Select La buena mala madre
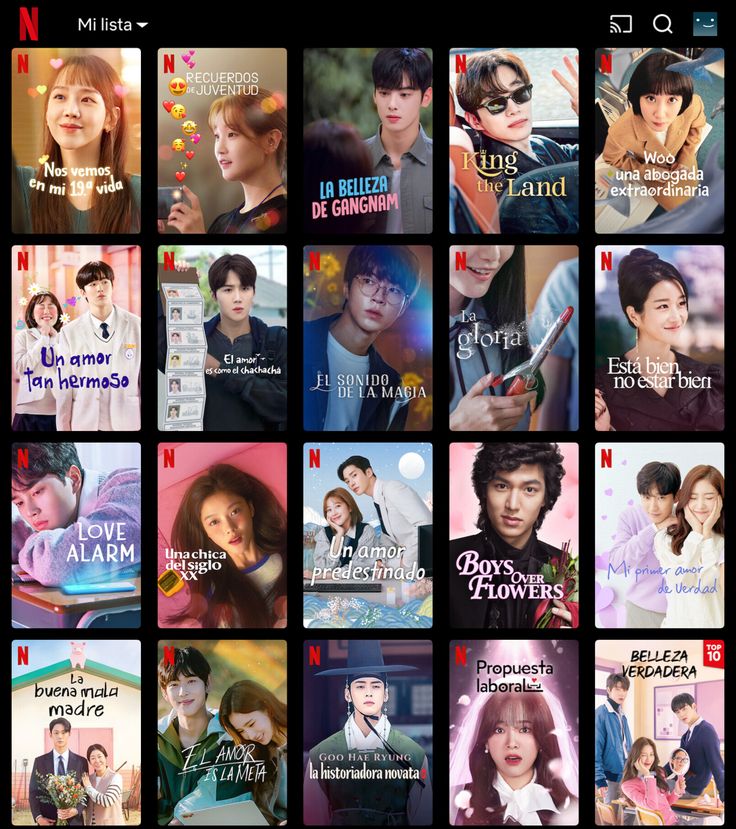This screenshot has height=829, width=736. (x=76, y=732)
